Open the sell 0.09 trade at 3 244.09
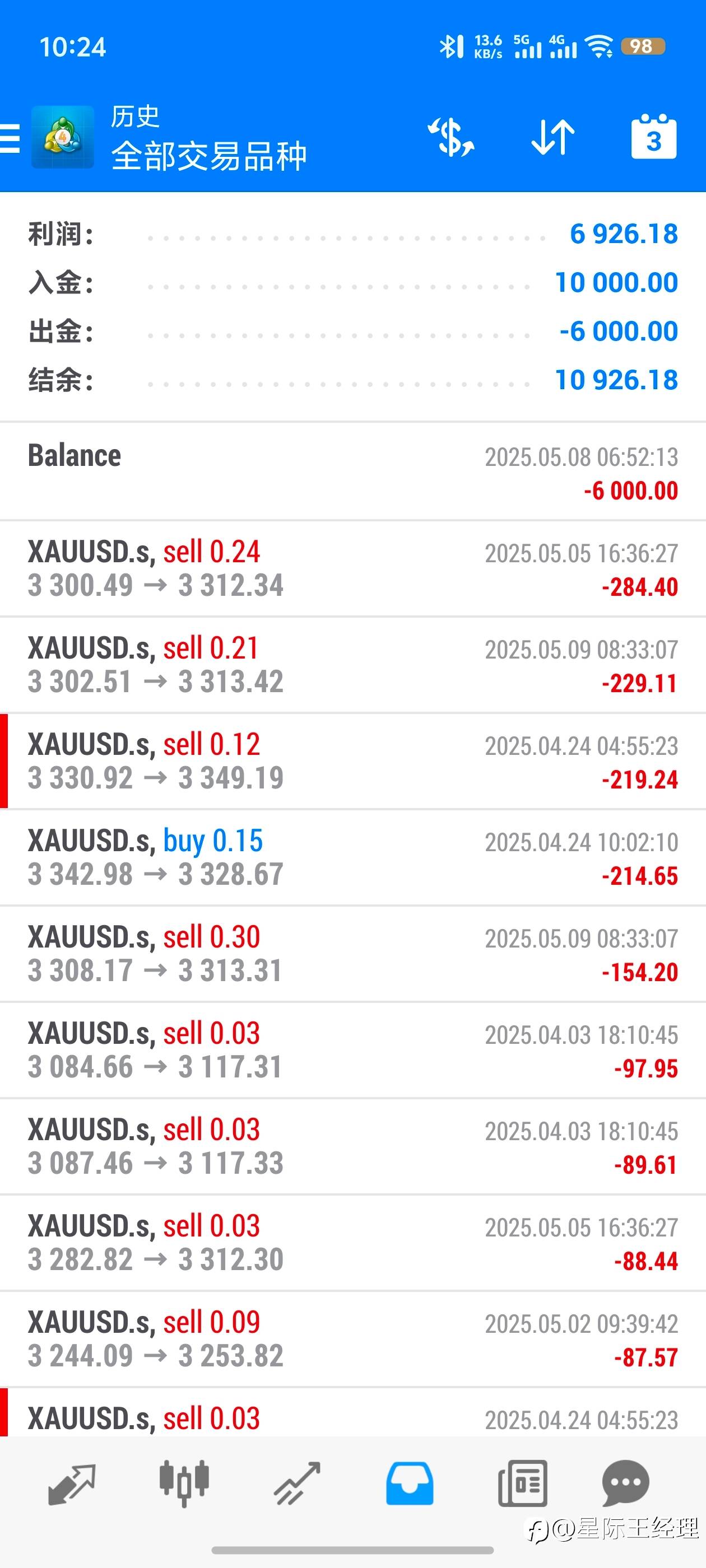706x1568 pixels. (352, 1338)
